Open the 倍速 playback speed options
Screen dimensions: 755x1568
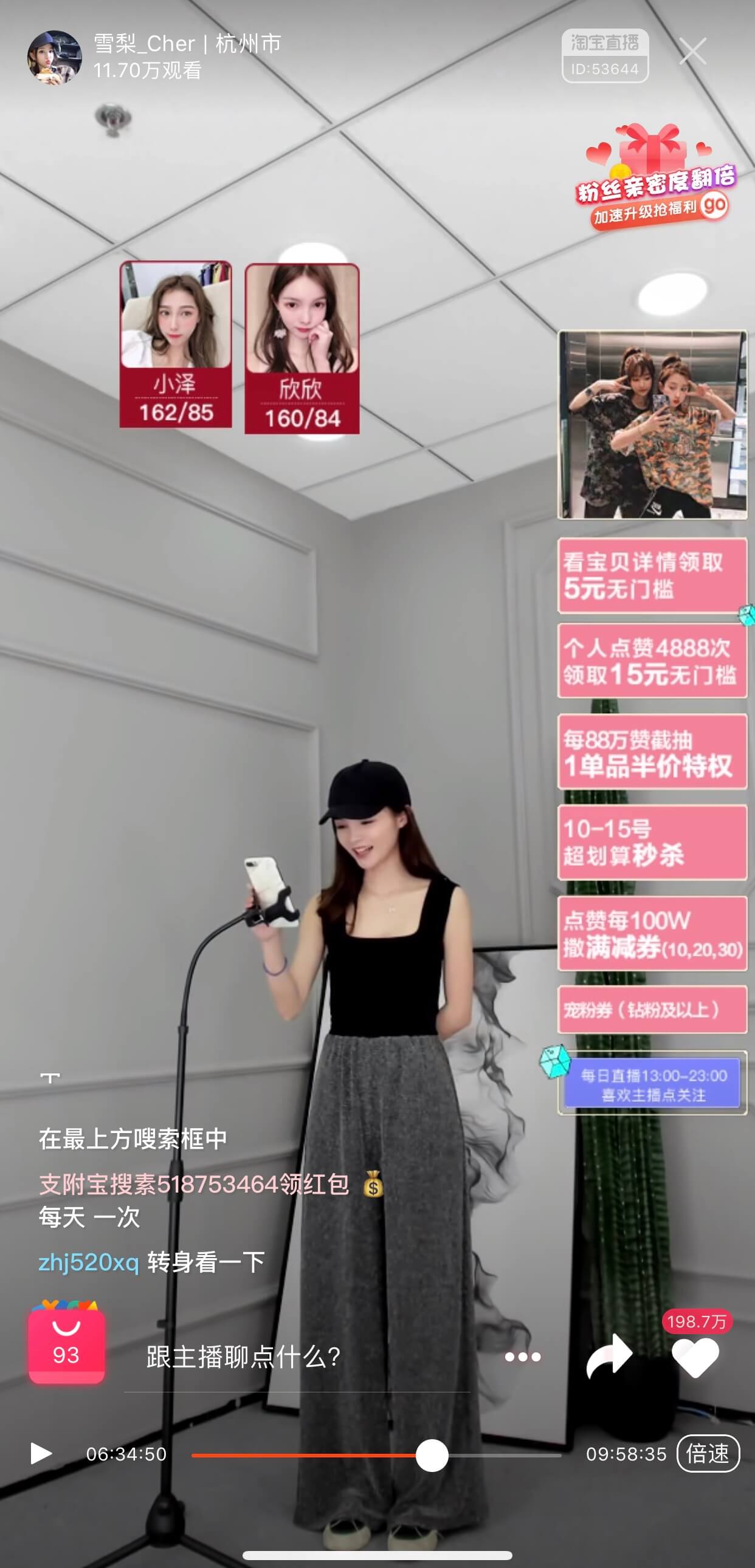pyautogui.click(x=708, y=1454)
